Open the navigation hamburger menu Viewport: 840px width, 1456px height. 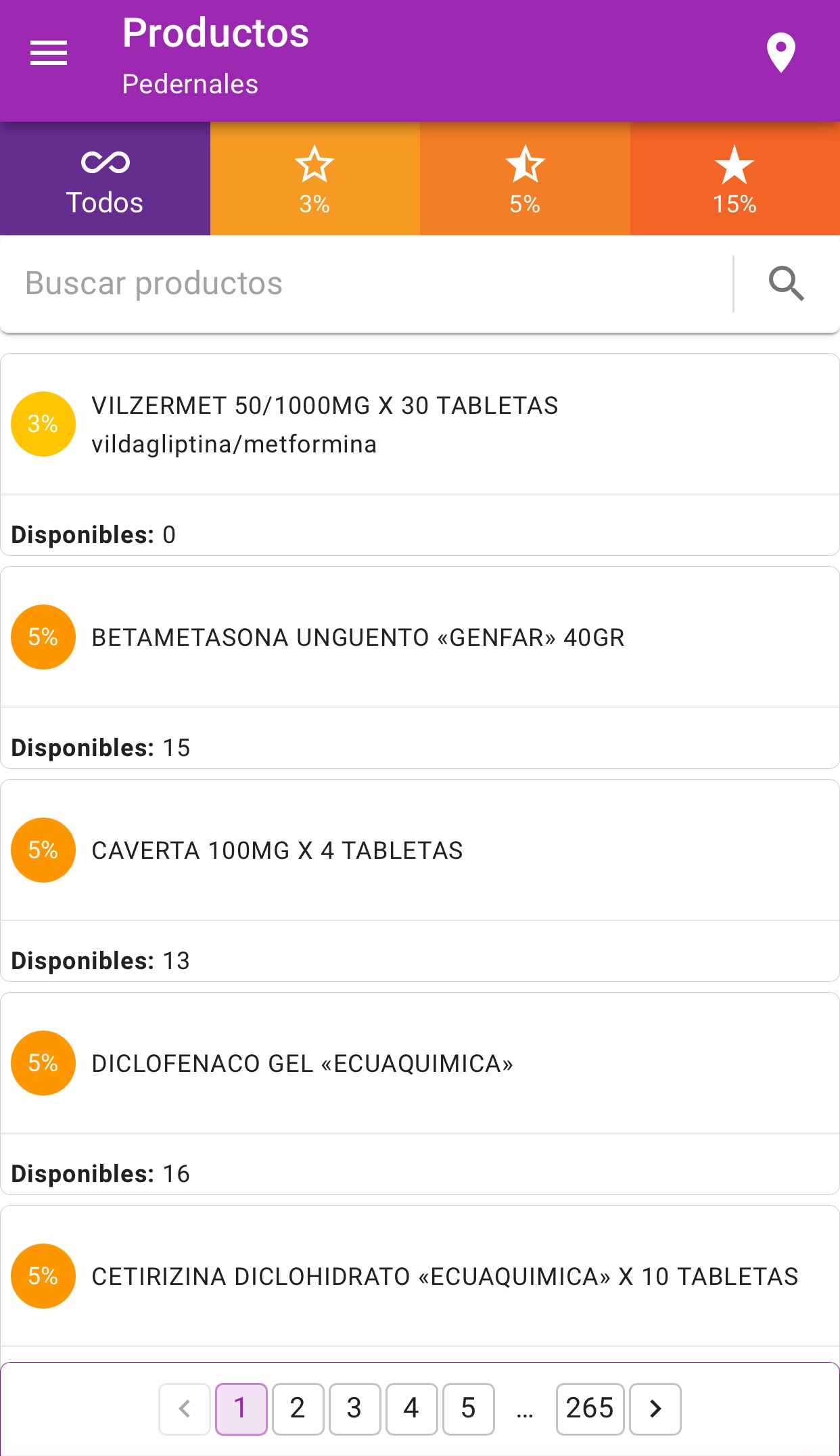[x=49, y=53]
